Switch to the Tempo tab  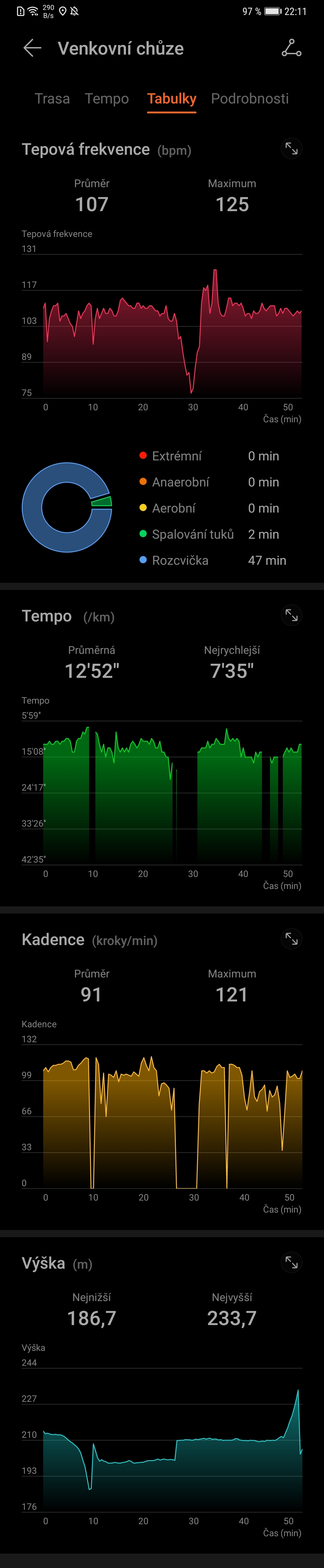[x=106, y=99]
